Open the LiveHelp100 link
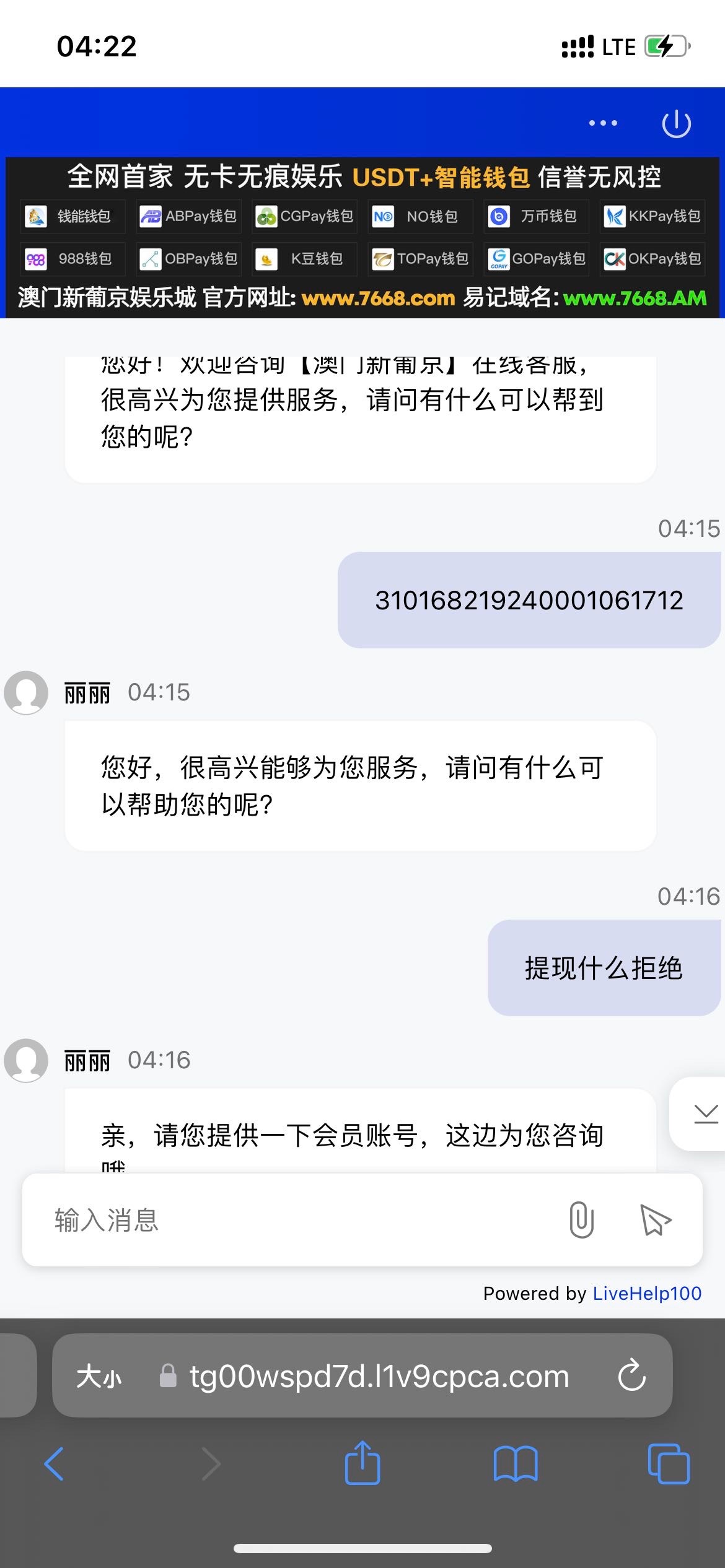Screen dimensions: 725x1568 (647, 1293)
